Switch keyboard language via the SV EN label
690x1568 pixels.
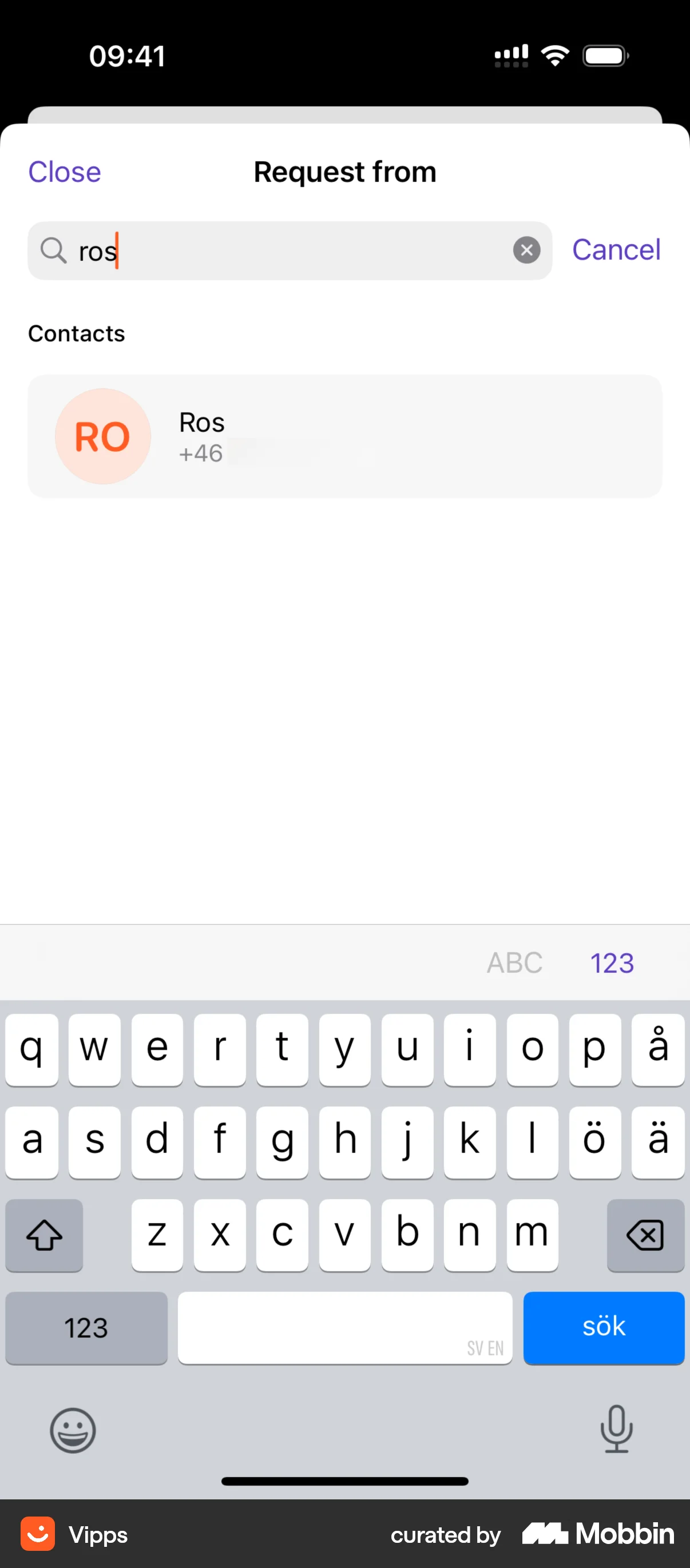pyautogui.click(x=485, y=1347)
